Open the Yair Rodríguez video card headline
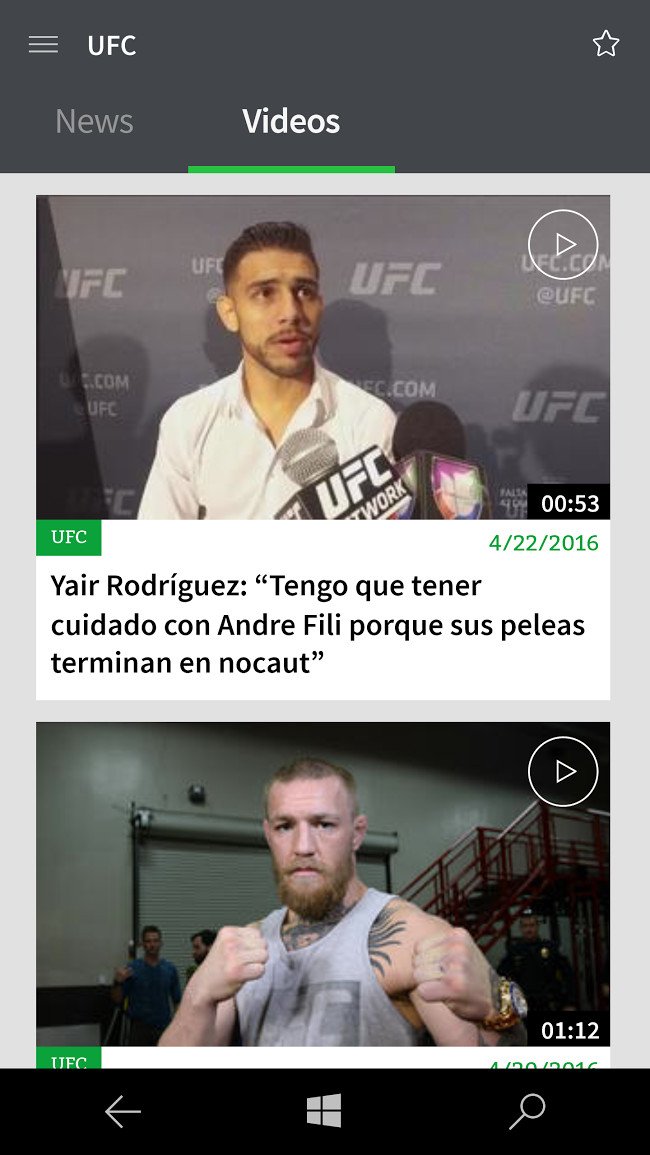Viewport: 650px width, 1155px height. (x=318, y=624)
